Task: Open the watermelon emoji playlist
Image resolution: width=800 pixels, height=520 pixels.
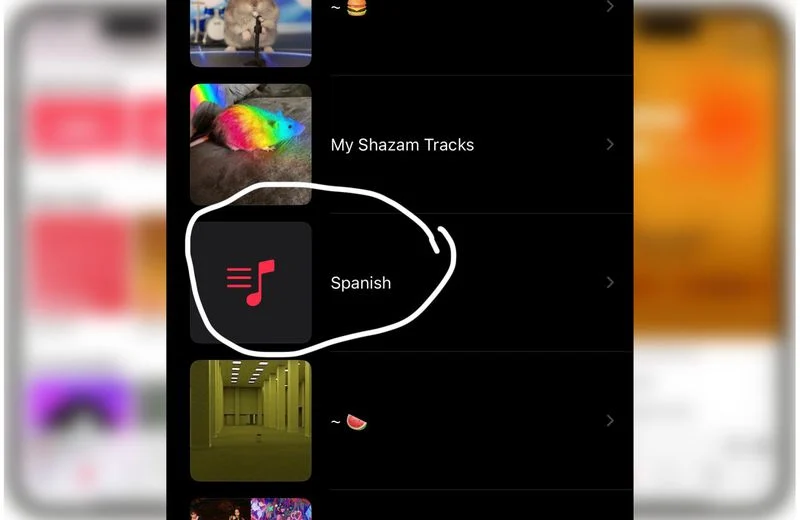Action: (350, 422)
